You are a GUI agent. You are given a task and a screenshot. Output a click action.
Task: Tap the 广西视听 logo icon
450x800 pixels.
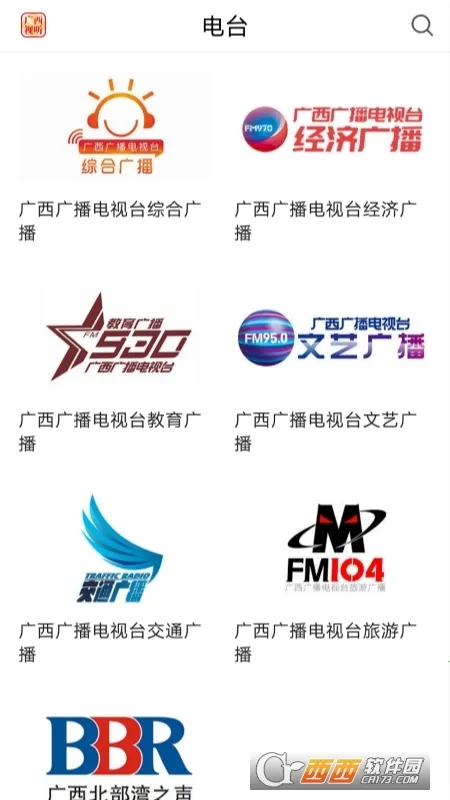(33, 26)
